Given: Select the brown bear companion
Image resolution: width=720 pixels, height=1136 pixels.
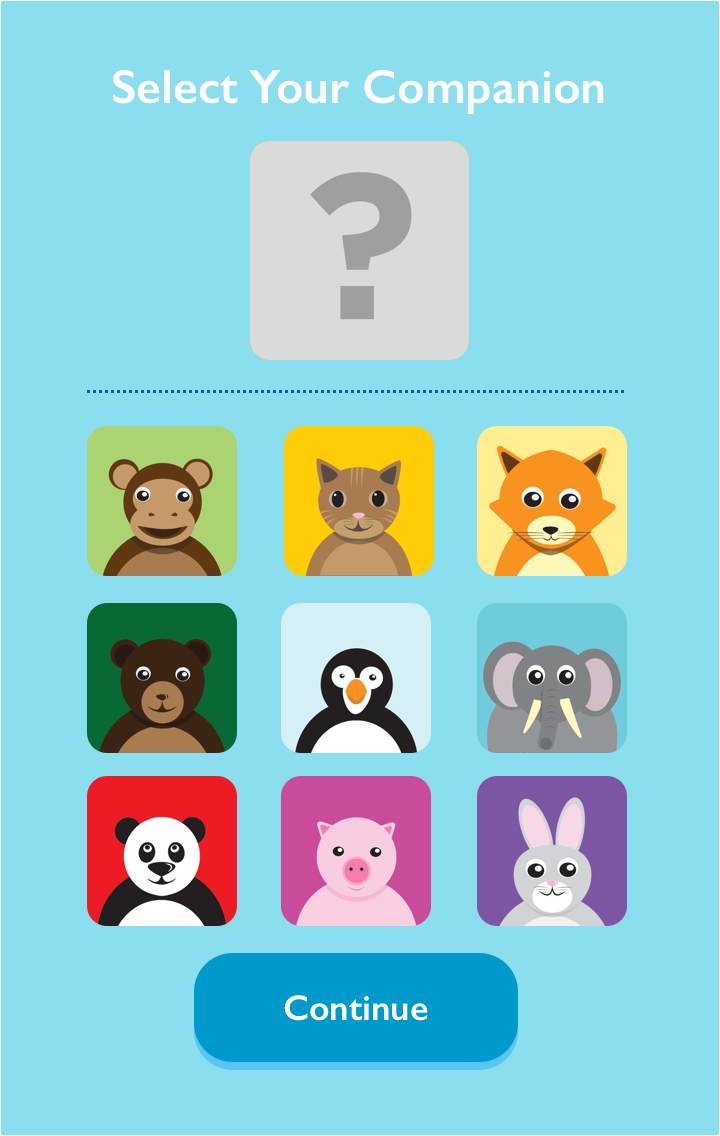Looking at the screenshot, I should pyautogui.click(x=162, y=677).
